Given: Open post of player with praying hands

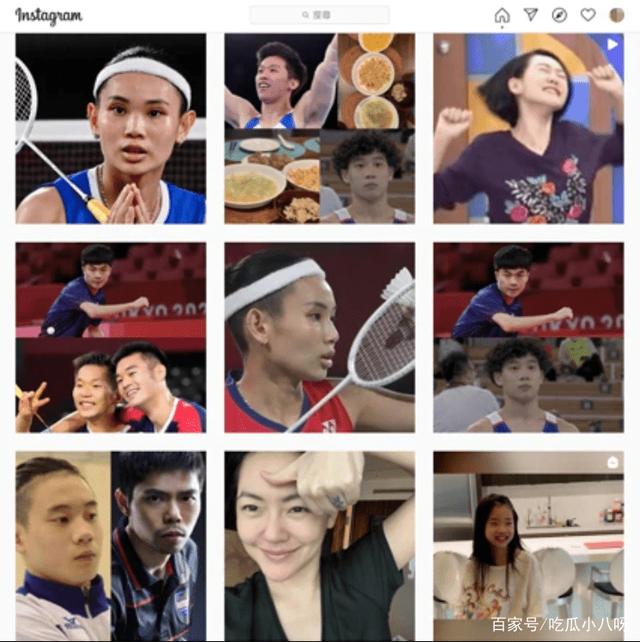Looking at the screenshot, I should (110, 128).
